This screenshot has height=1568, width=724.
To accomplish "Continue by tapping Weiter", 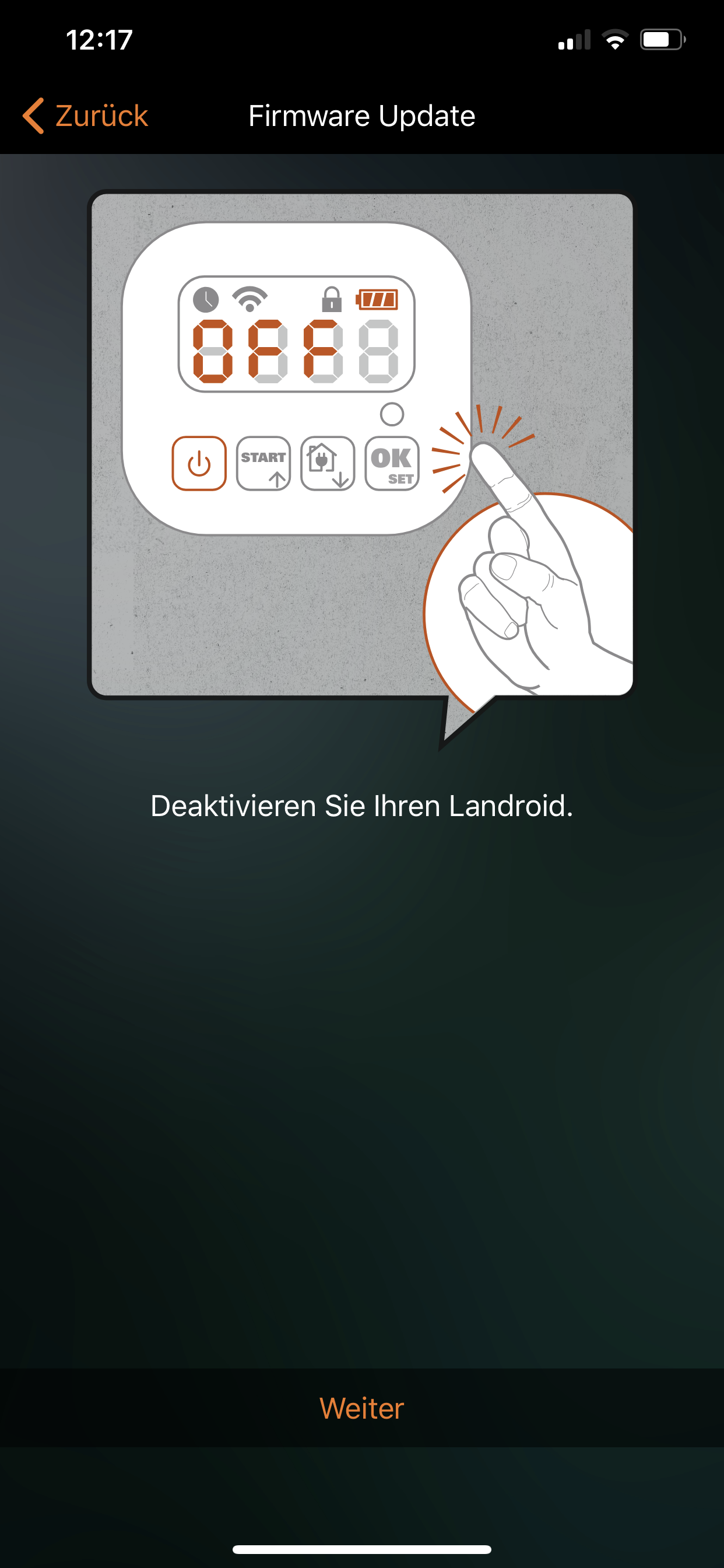I will (361, 1408).
